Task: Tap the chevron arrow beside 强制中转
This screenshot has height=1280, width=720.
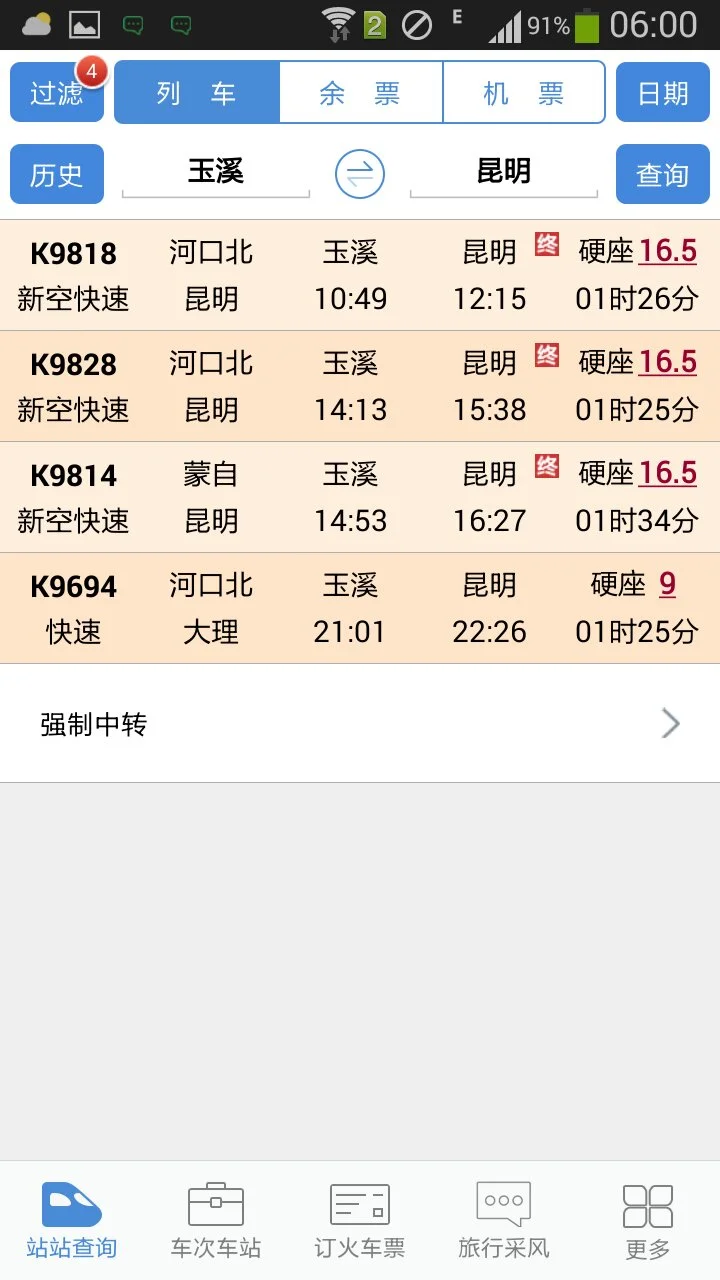Action: pyautogui.click(x=670, y=723)
